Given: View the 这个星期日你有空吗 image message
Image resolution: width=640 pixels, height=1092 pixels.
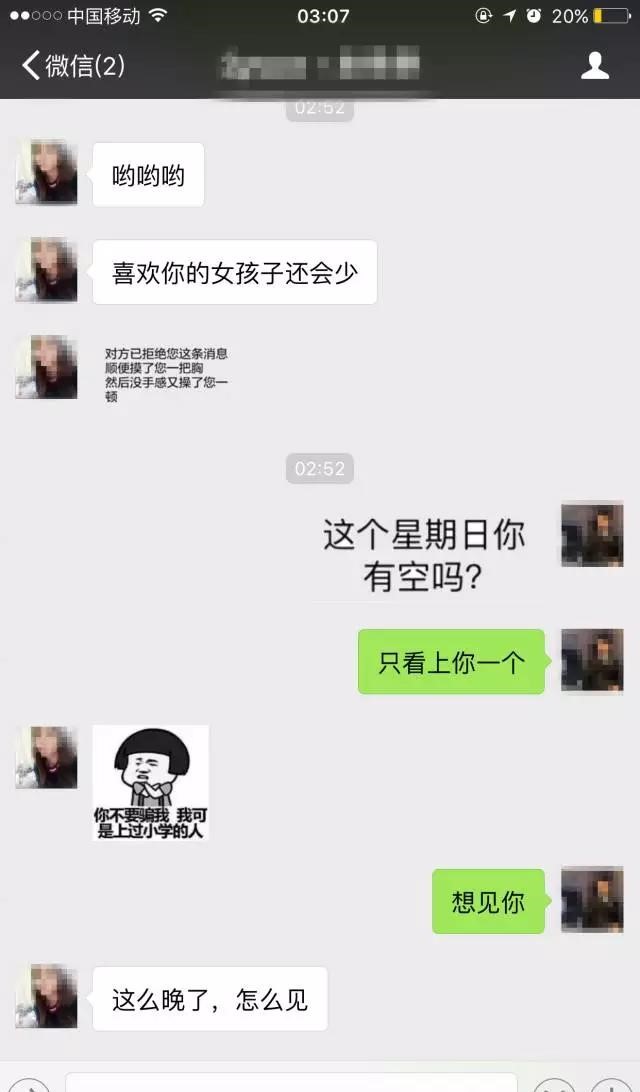Looking at the screenshot, I should coord(424,553).
